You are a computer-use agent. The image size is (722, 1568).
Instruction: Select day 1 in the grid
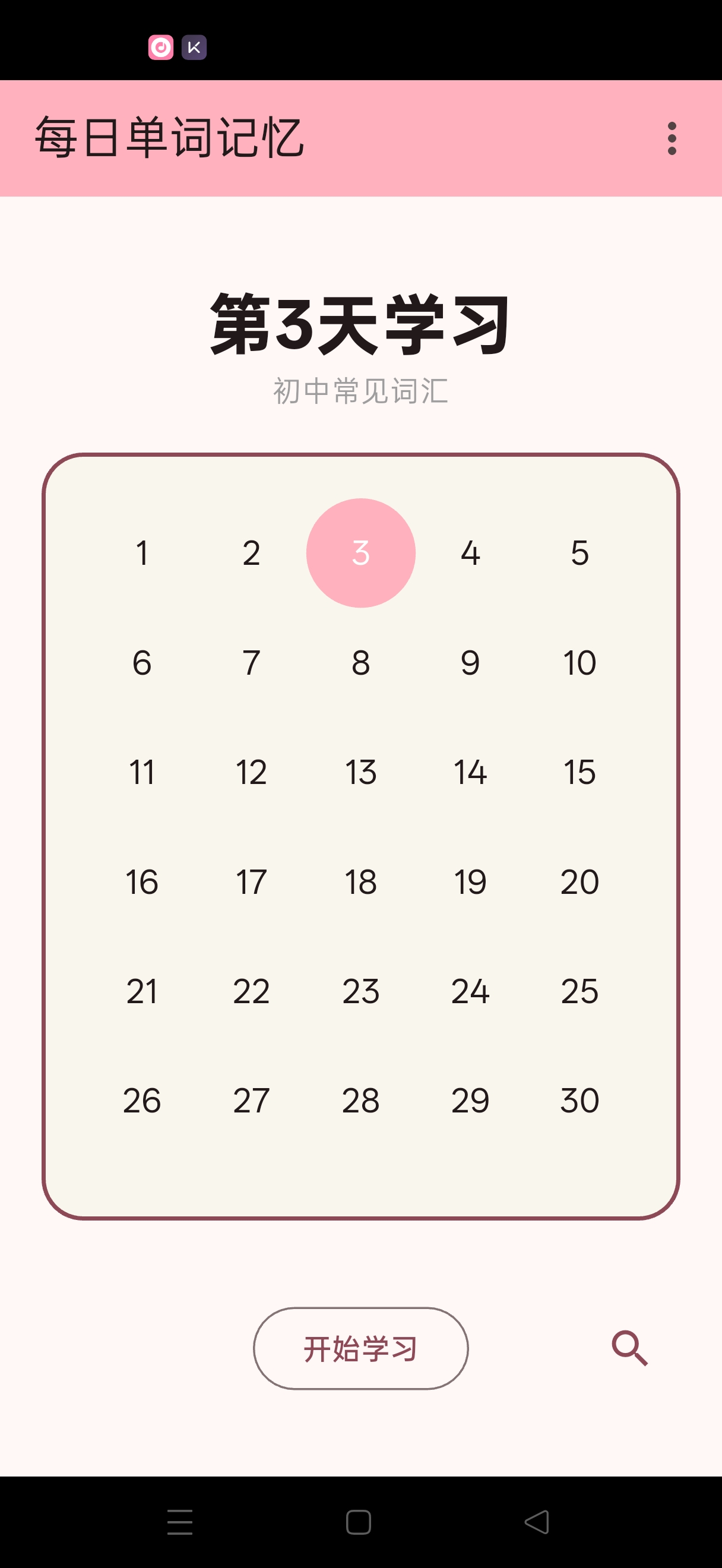142,553
